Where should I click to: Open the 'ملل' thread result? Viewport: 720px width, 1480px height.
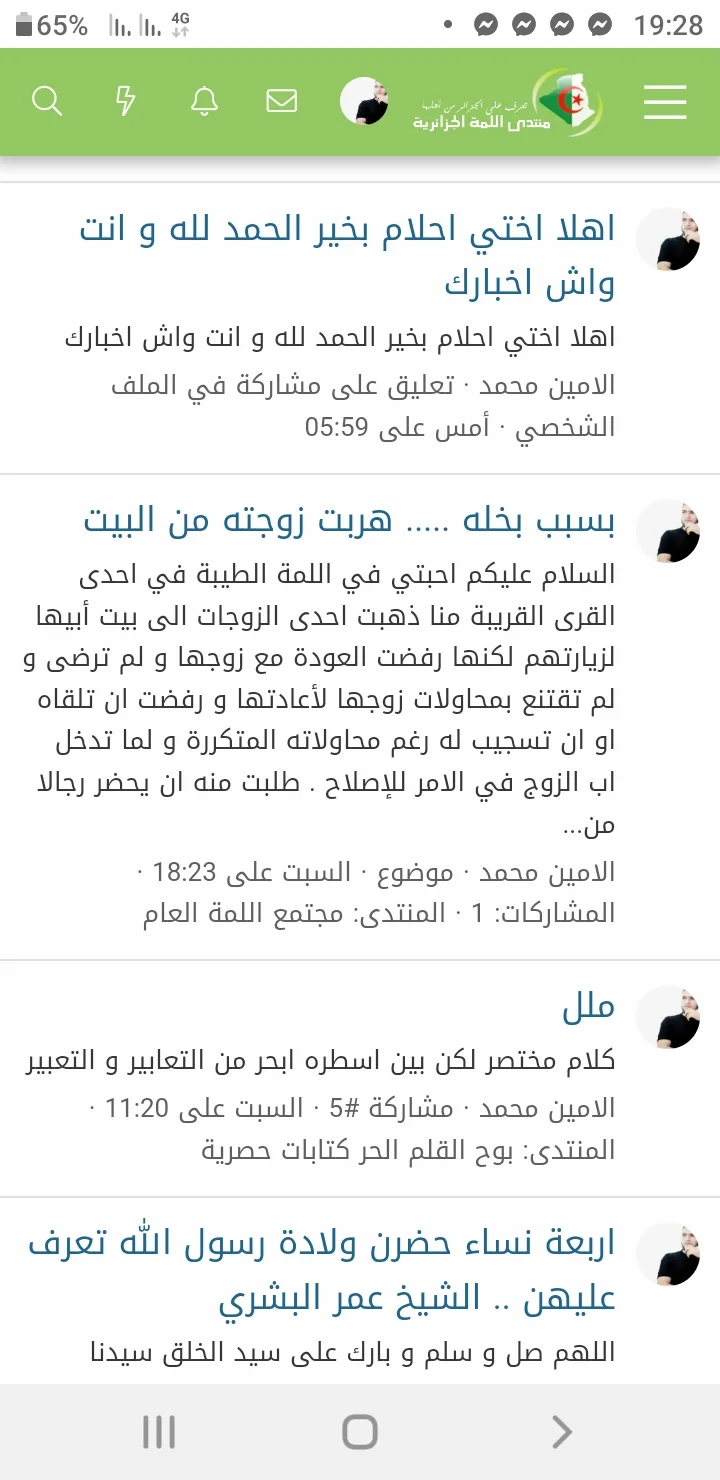(588, 1007)
